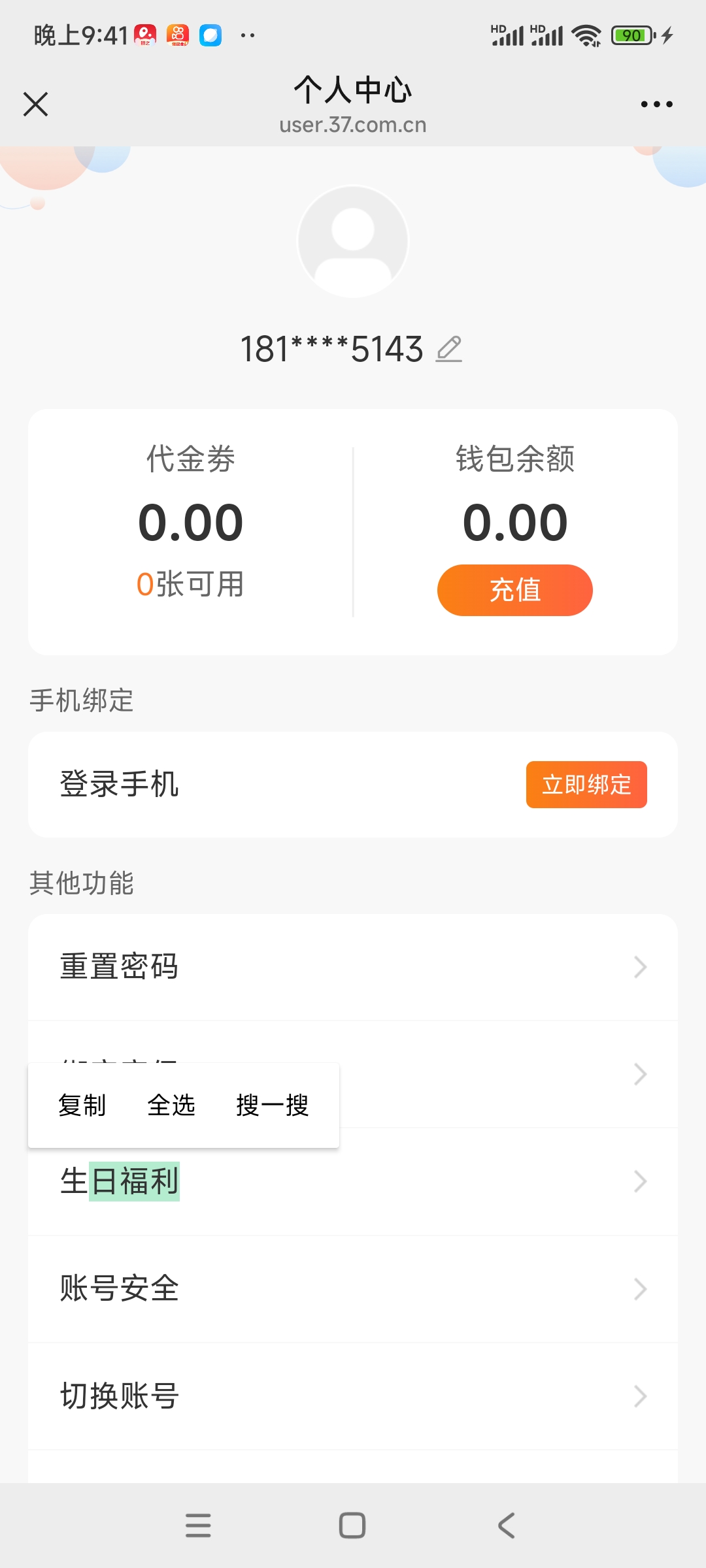Tap the 充值 recharge button
The width and height of the screenshot is (706, 1568).
pos(514,590)
